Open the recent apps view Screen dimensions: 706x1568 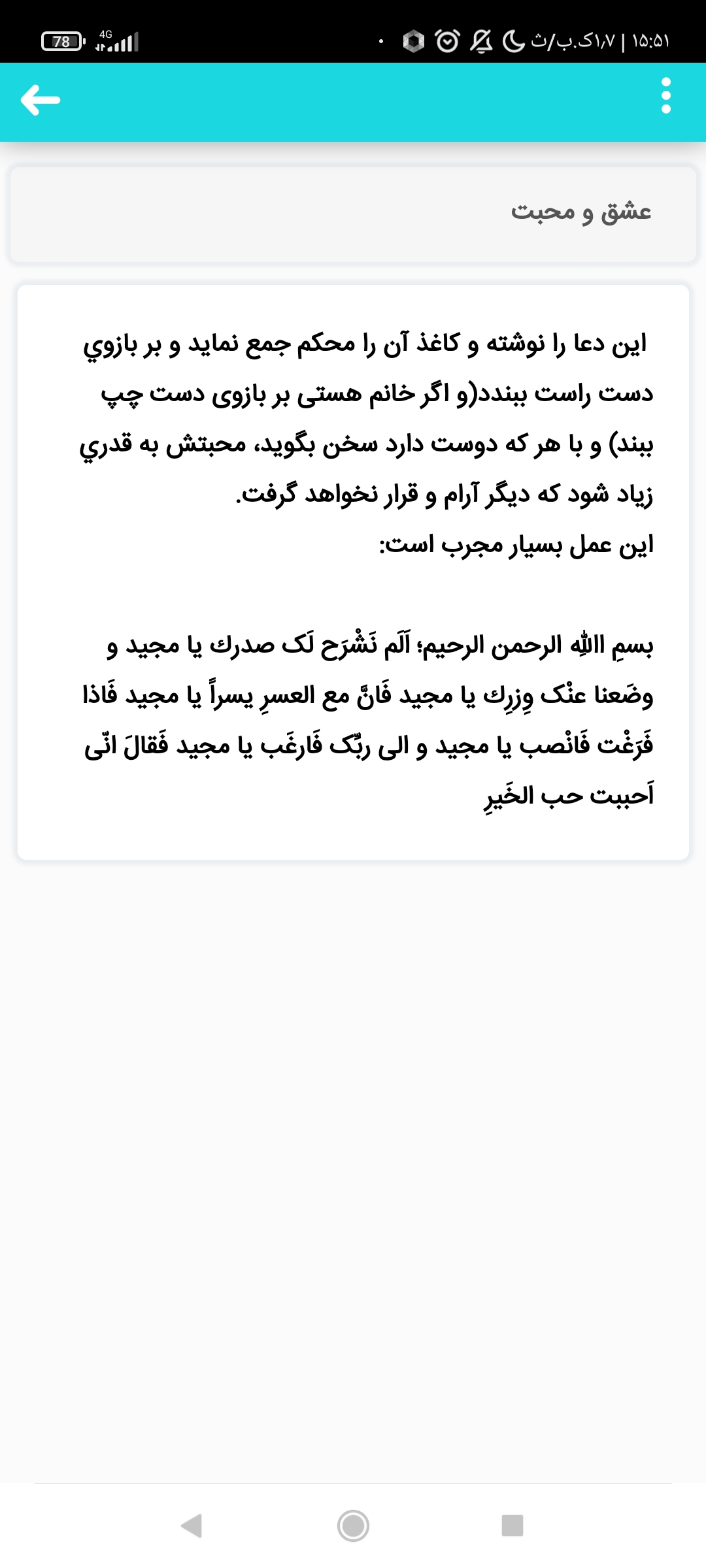click(x=513, y=1526)
